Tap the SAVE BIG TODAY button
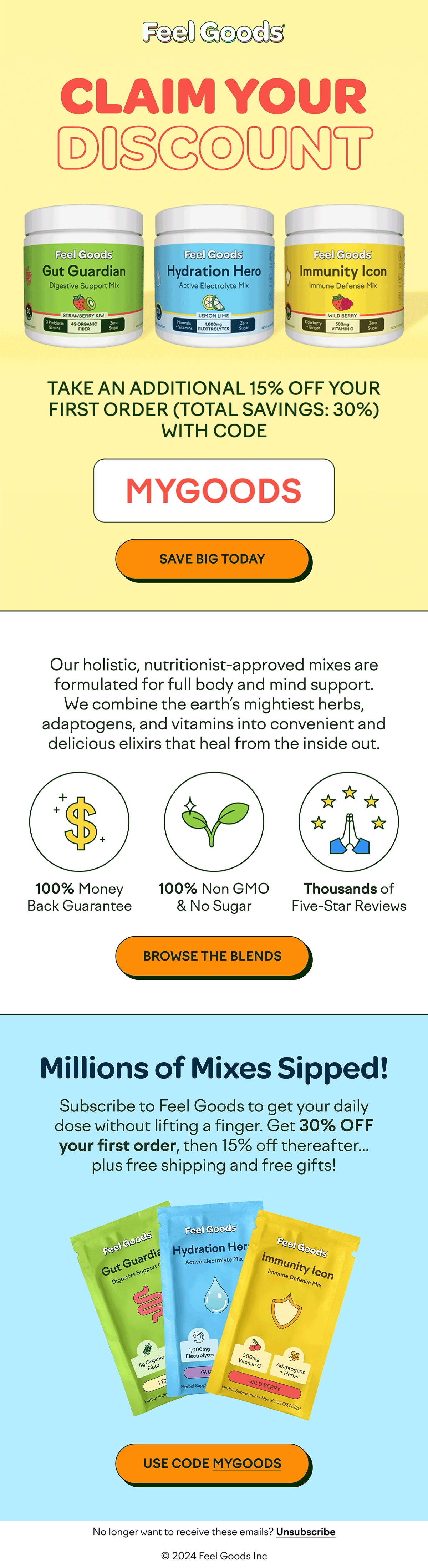The width and height of the screenshot is (428, 1568). tap(213, 559)
